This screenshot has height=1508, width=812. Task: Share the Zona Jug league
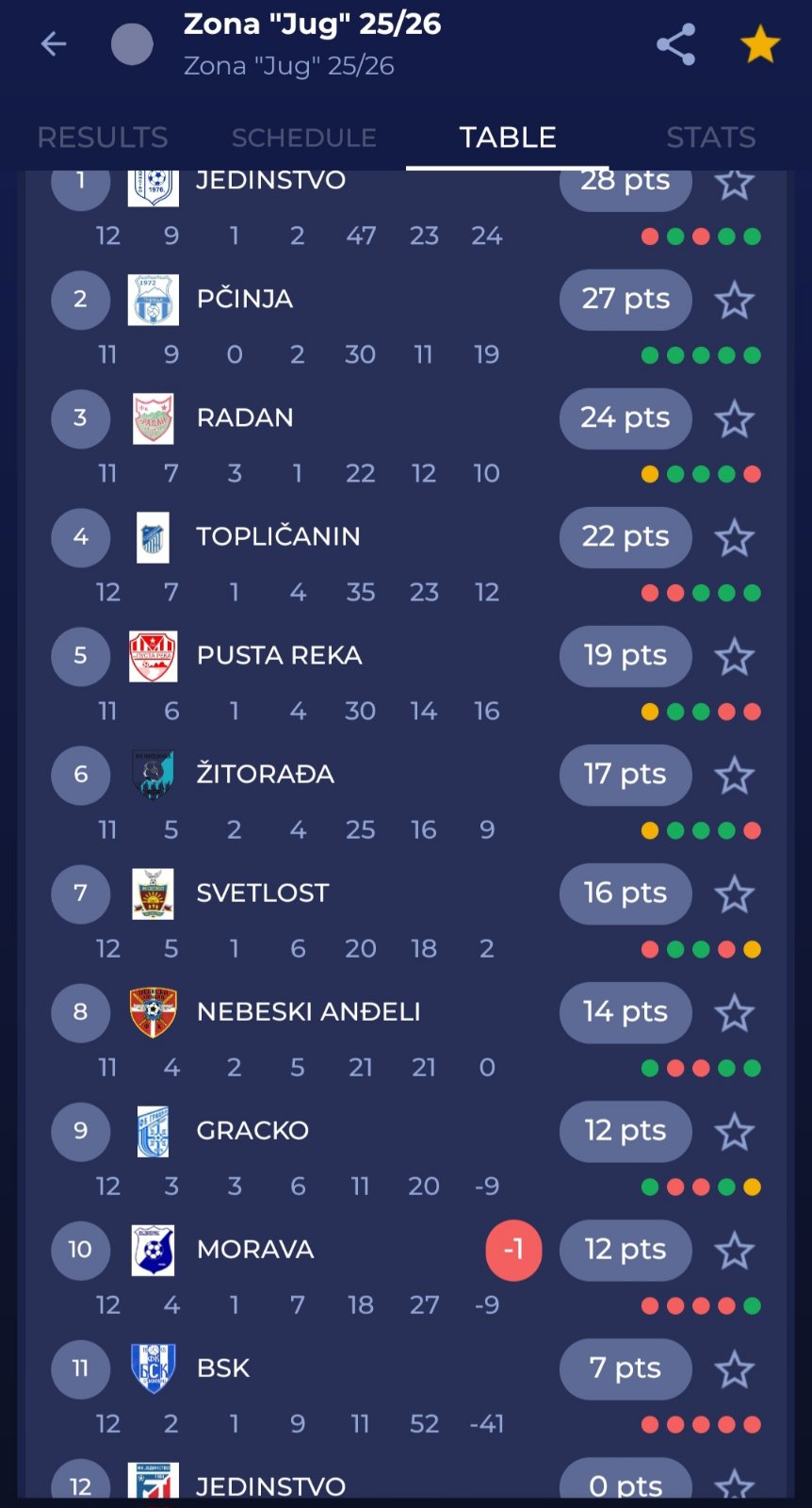tap(675, 44)
